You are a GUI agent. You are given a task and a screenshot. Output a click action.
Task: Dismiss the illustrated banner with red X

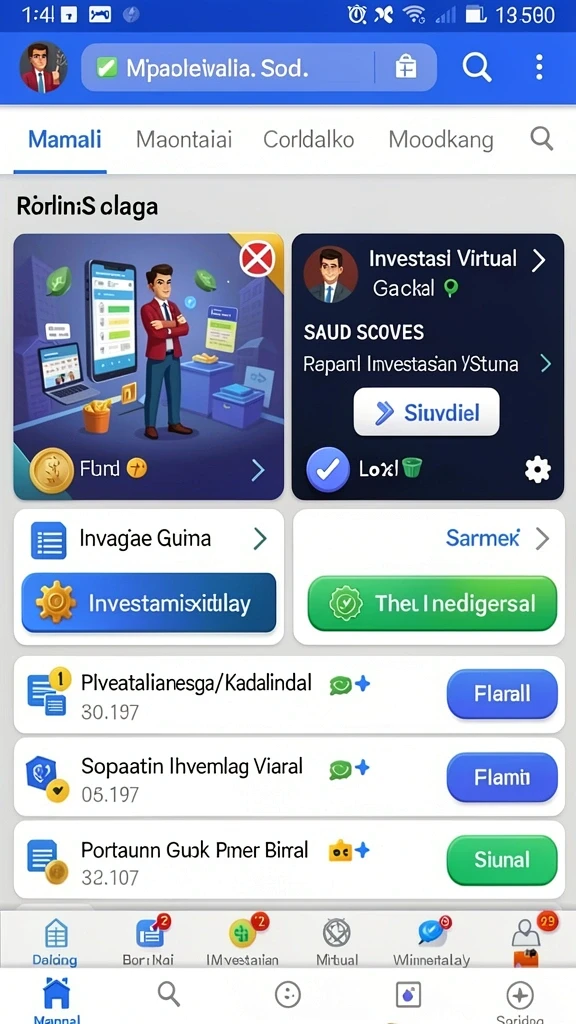point(257,261)
